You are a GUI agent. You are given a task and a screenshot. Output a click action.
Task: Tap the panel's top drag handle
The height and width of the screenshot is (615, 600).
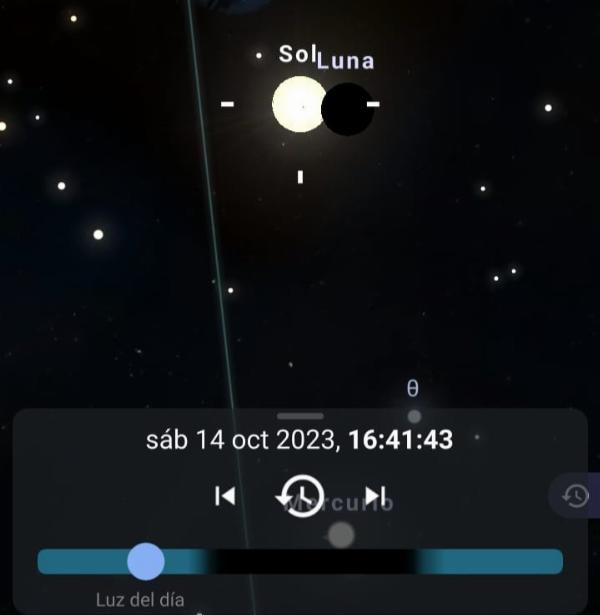point(300,416)
